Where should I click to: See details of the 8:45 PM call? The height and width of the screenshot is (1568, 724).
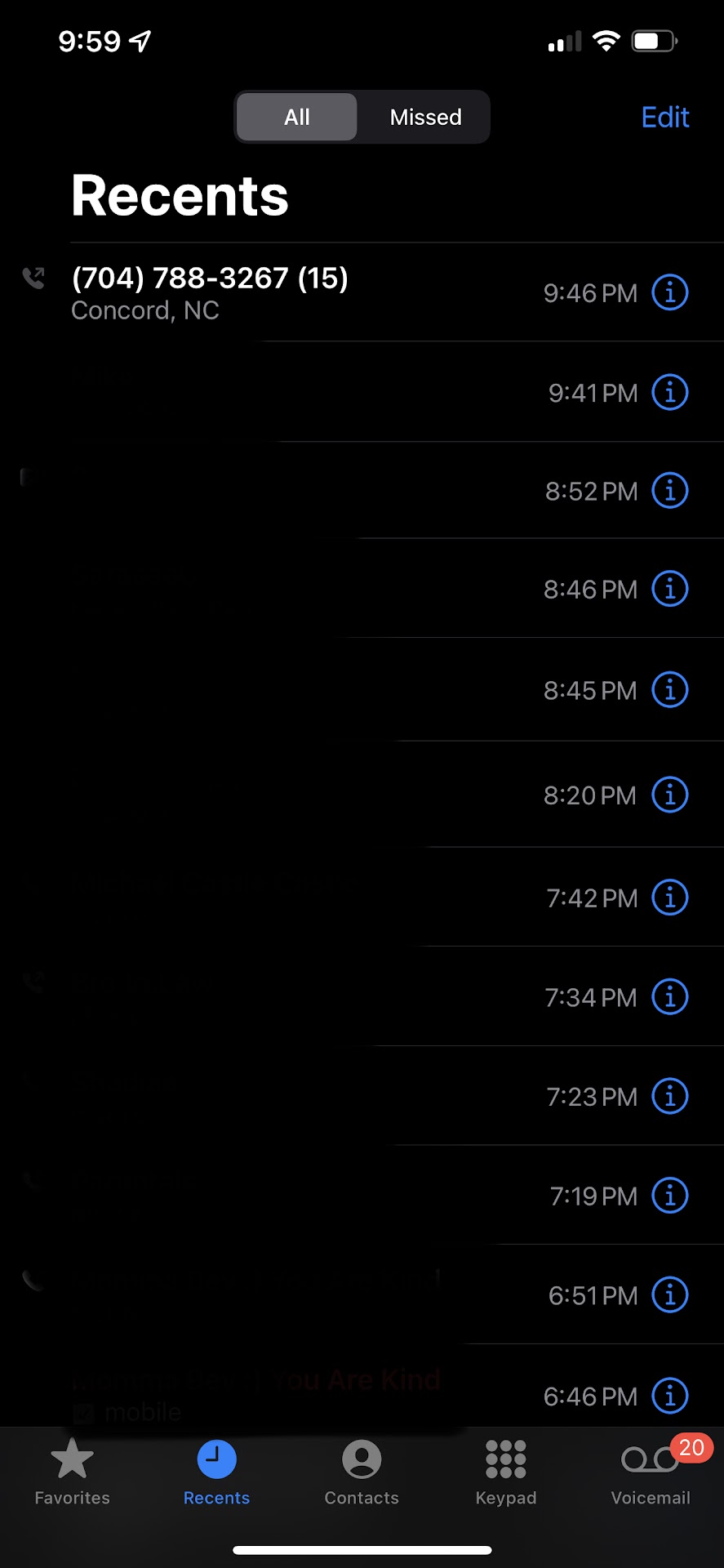pos(669,690)
